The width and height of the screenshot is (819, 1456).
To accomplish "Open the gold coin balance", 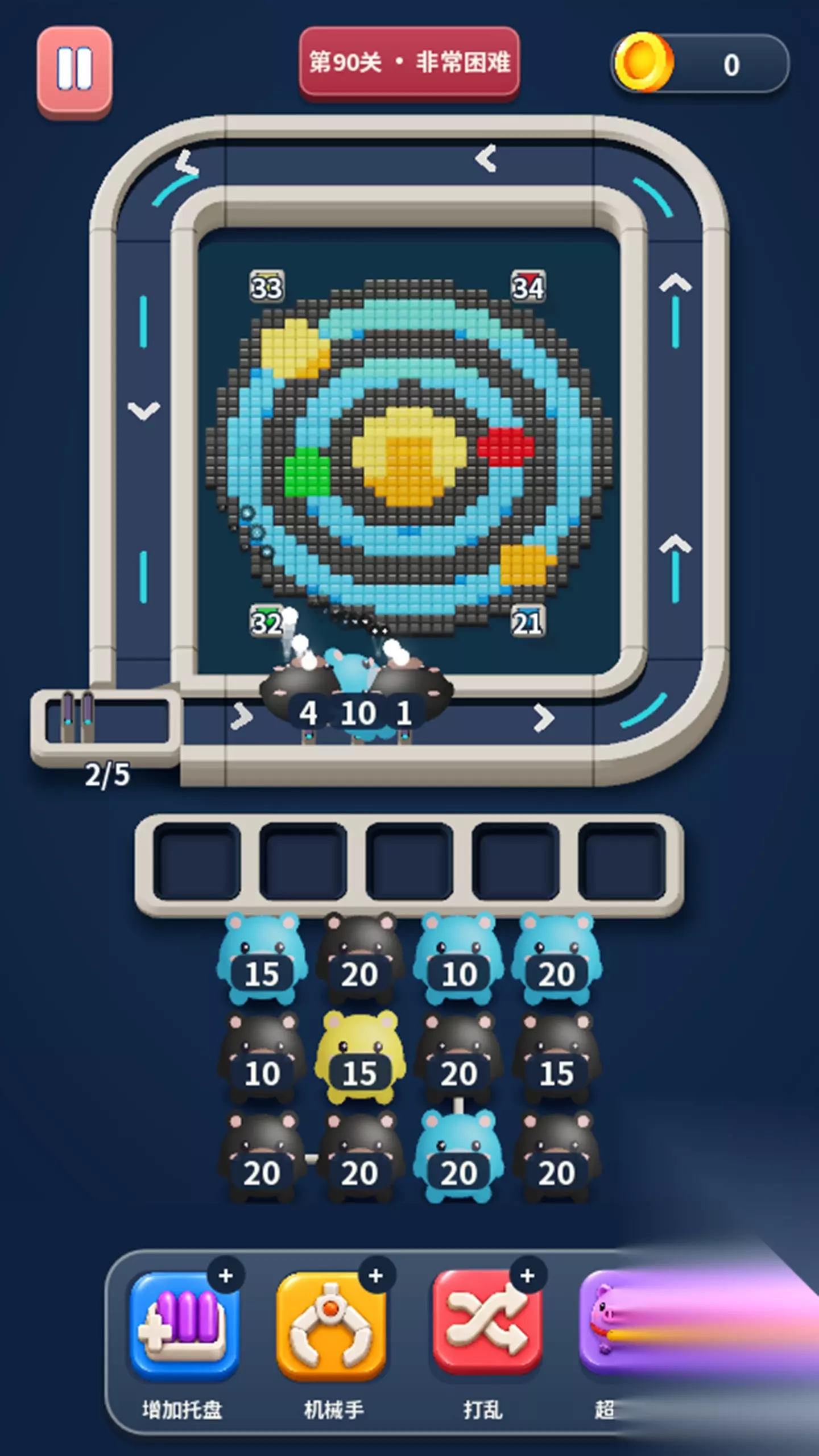I will coord(700,63).
